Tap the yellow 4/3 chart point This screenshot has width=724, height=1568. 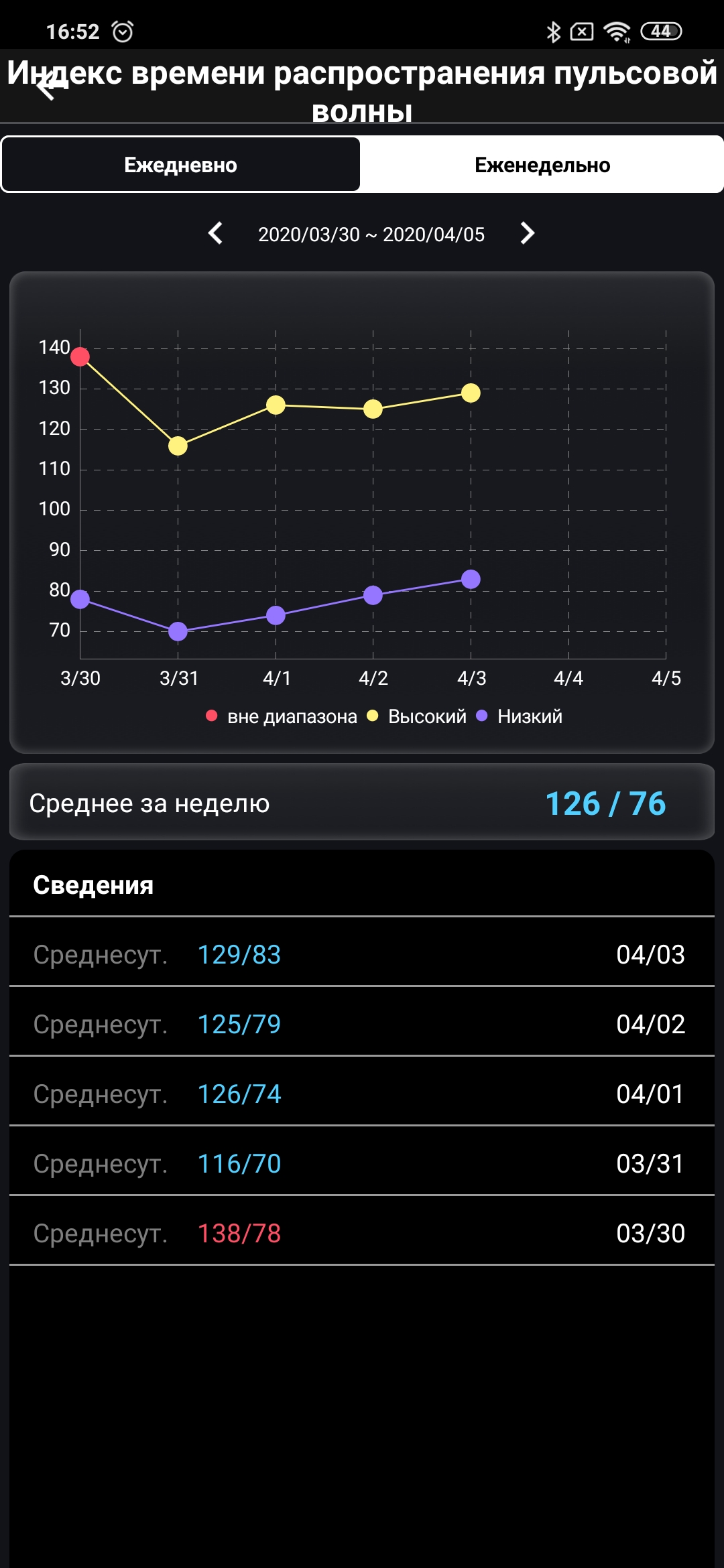[x=471, y=393]
